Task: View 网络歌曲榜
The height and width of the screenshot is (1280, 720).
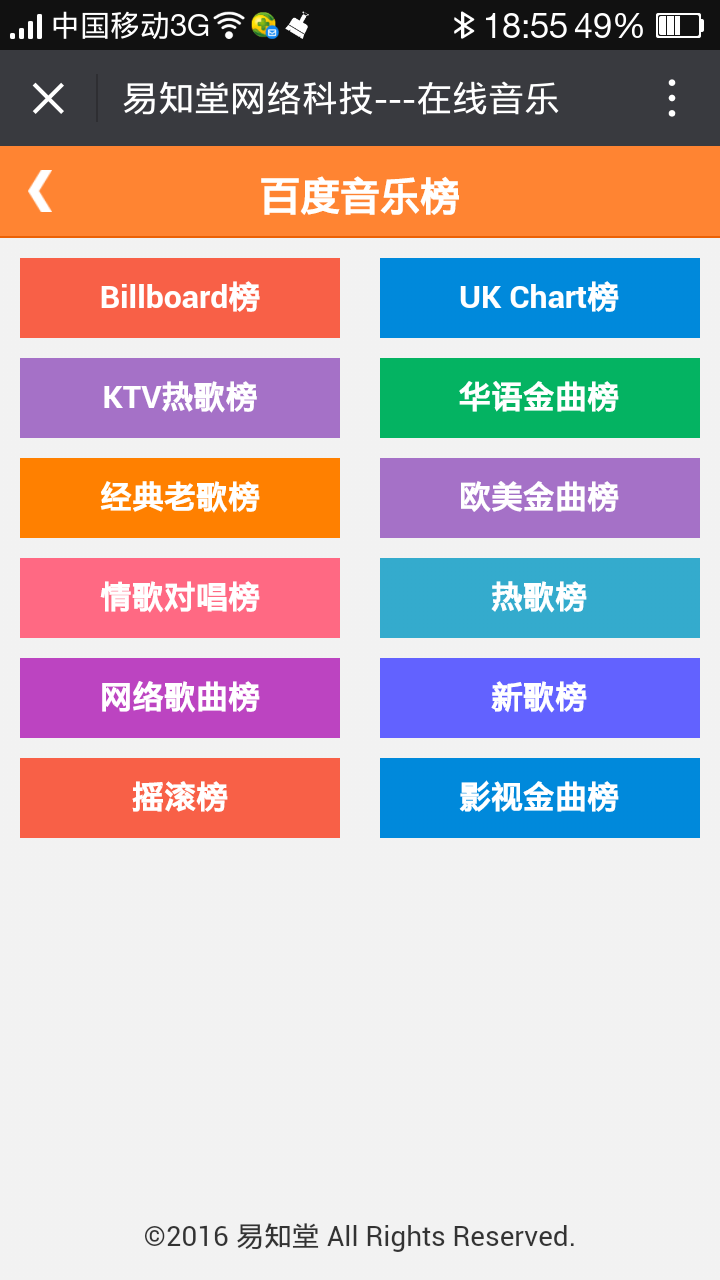Action: coord(180,698)
